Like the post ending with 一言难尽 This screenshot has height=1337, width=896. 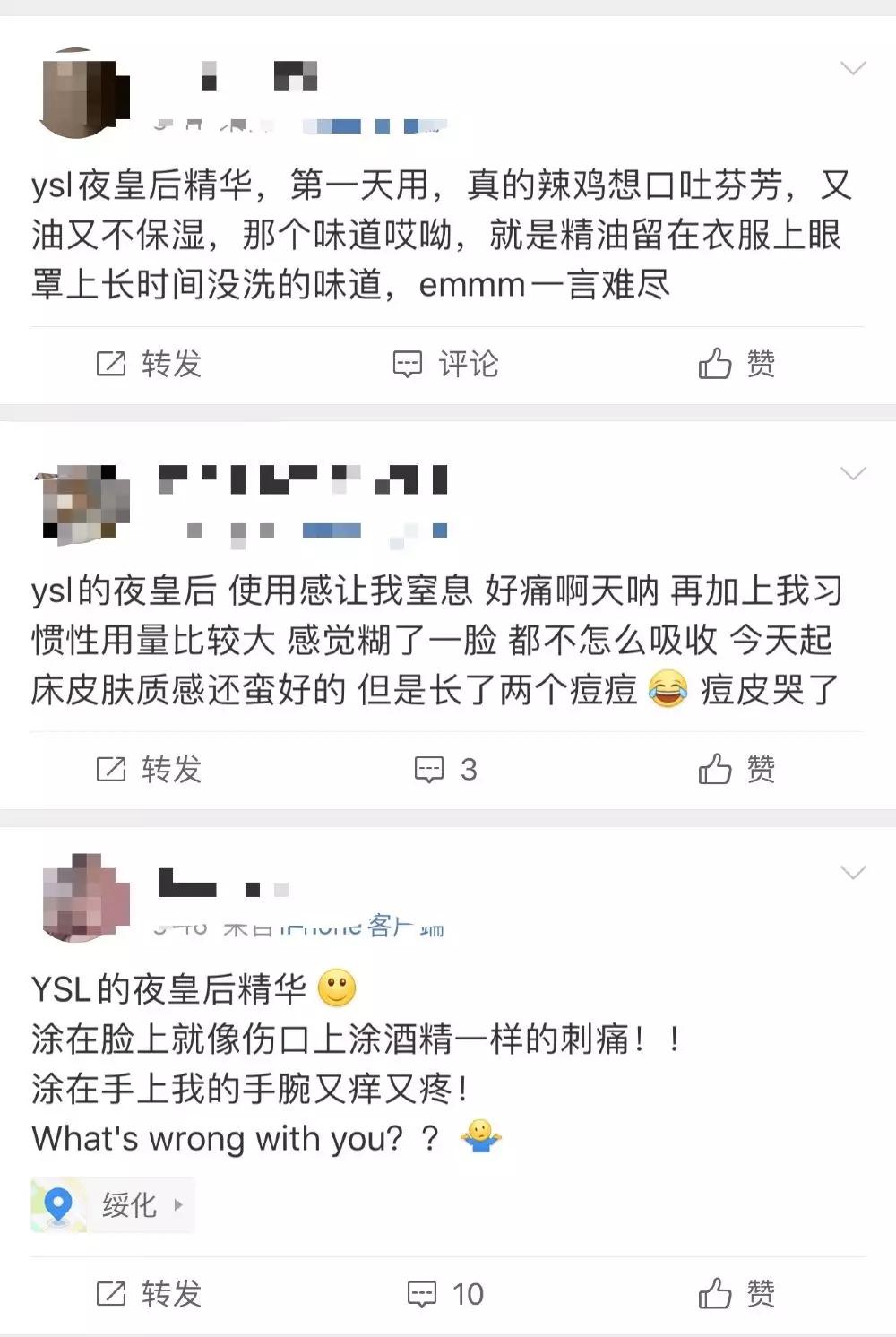click(x=737, y=364)
